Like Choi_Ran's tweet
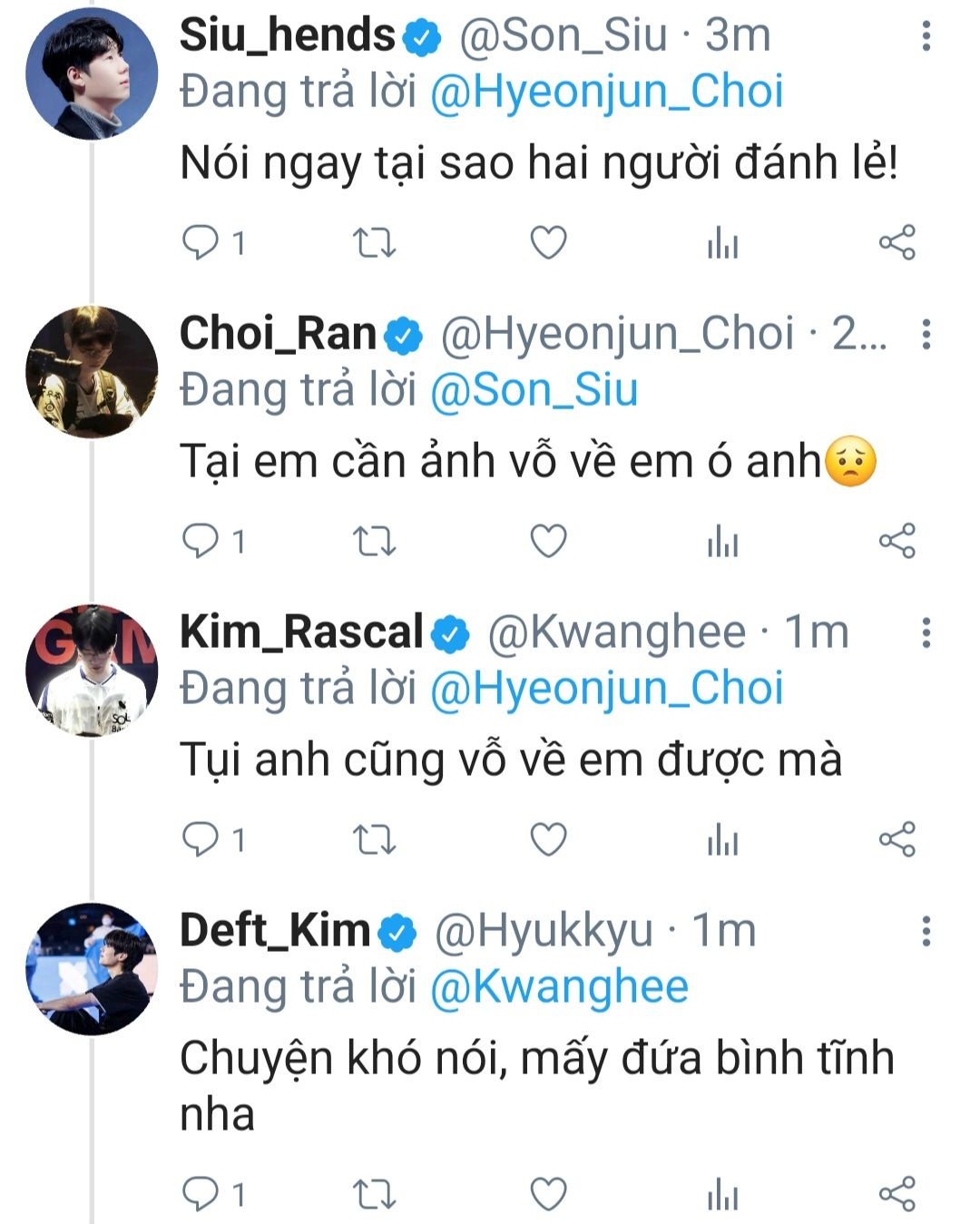The image size is (980, 1224). [x=548, y=541]
